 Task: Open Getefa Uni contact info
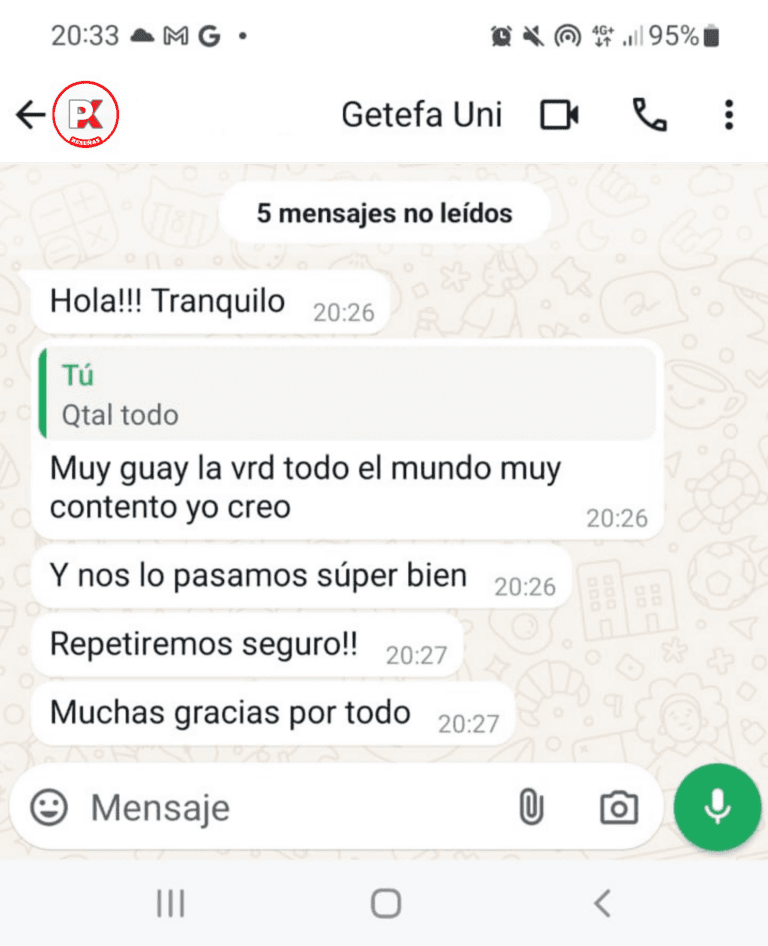tap(421, 115)
